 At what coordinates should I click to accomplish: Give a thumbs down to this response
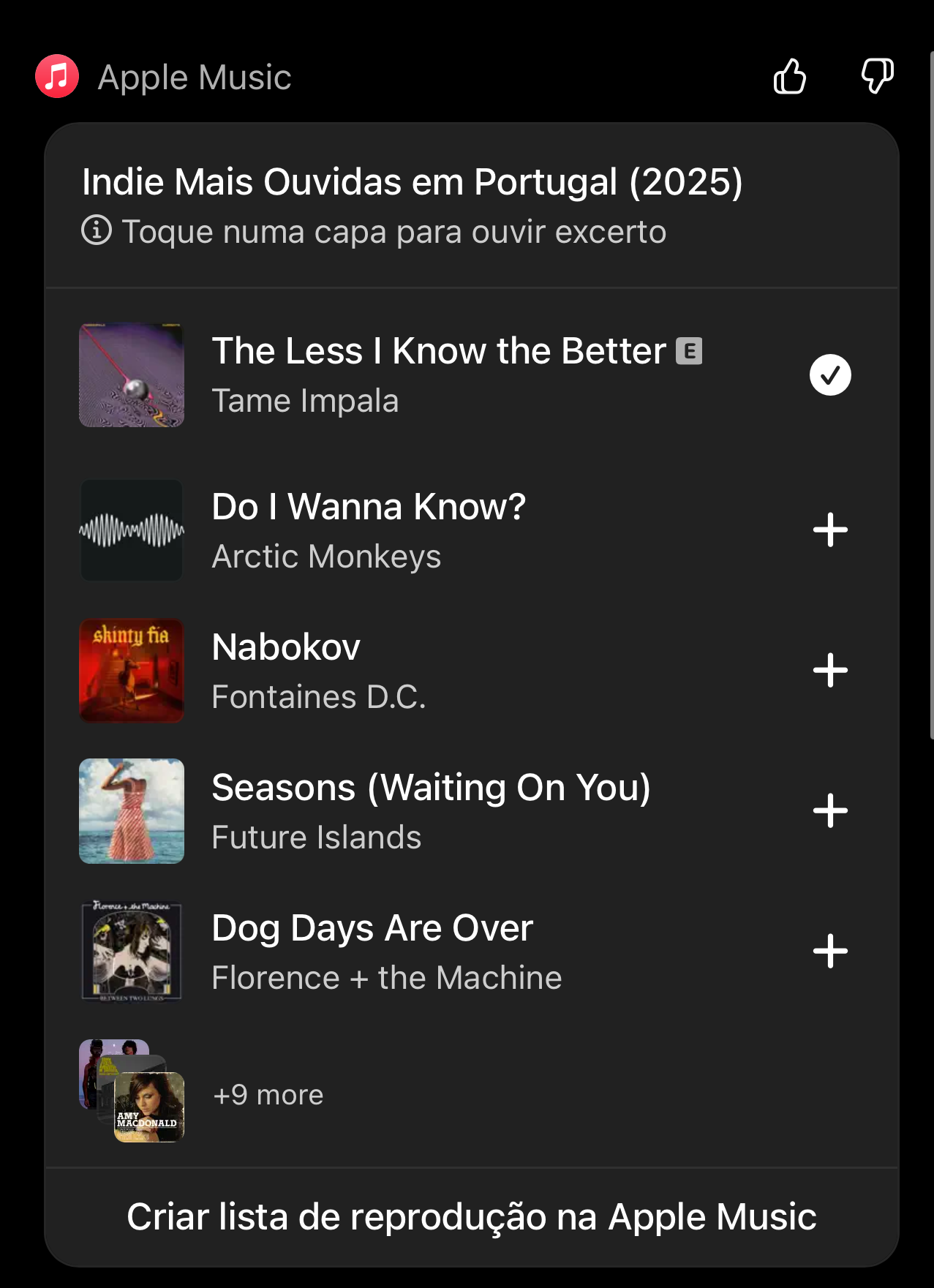click(x=877, y=77)
